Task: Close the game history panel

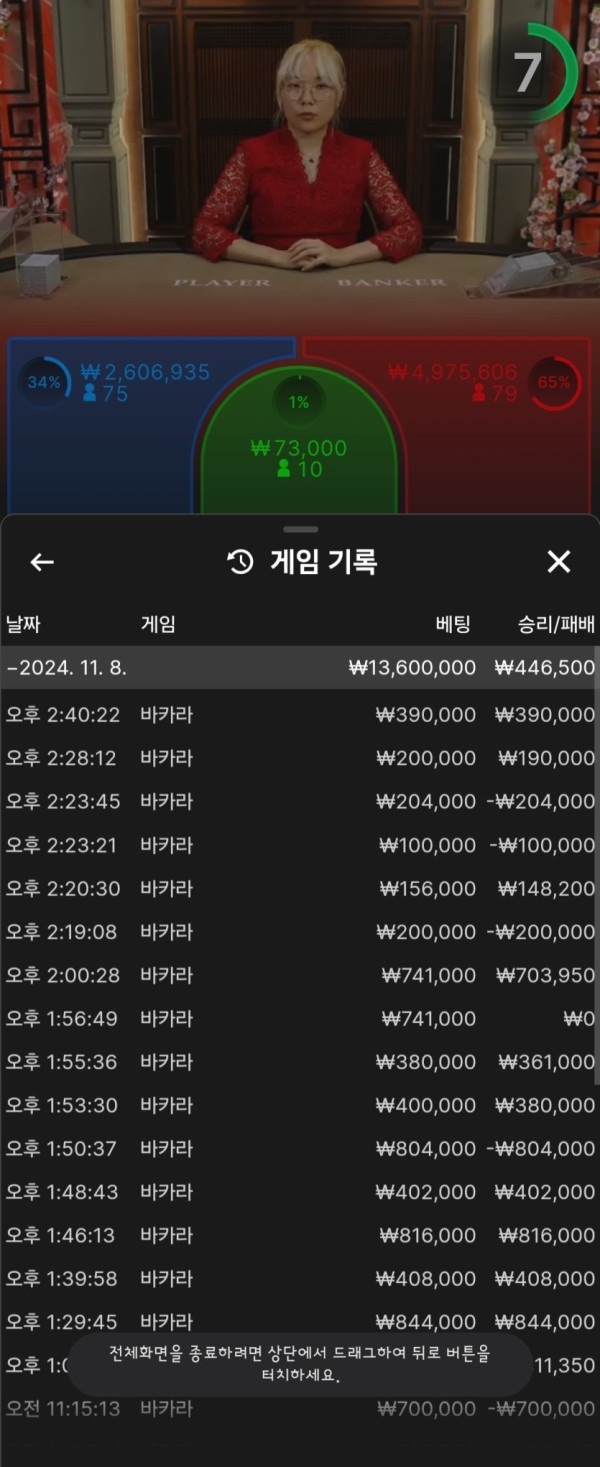Action: 558,562
